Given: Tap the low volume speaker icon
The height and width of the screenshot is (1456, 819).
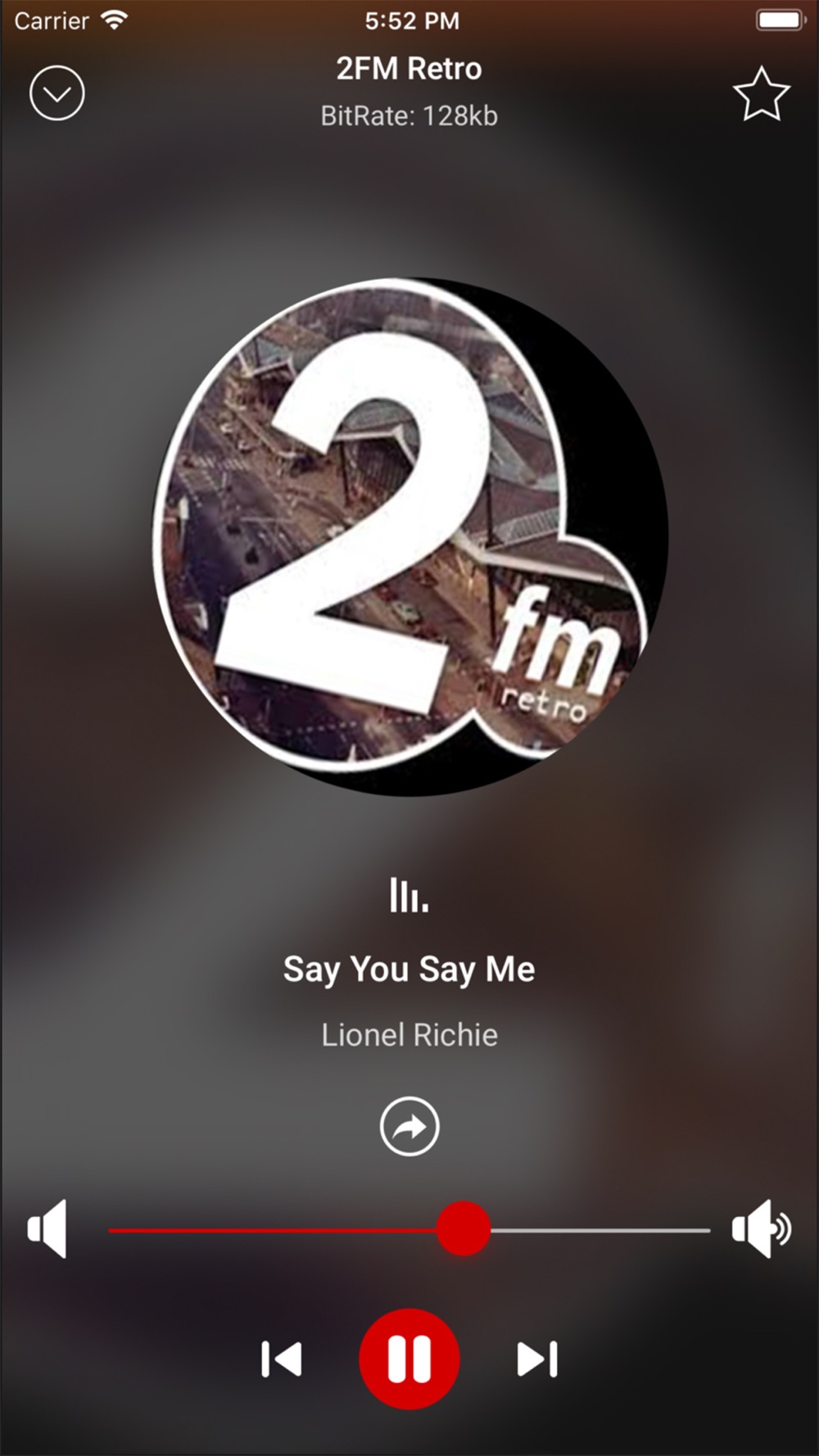Looking at the screenshot, I should (x=48, y=1228).
